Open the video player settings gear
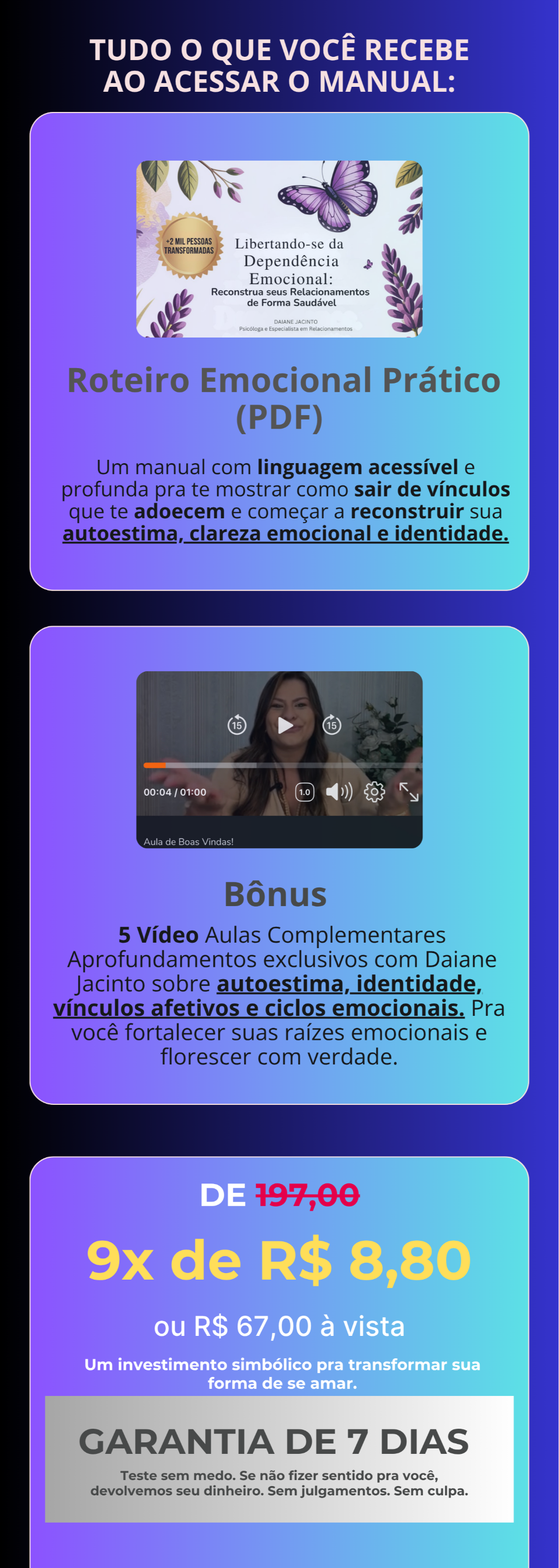Viewport: 559px width, 1568px height. [374, 792]
